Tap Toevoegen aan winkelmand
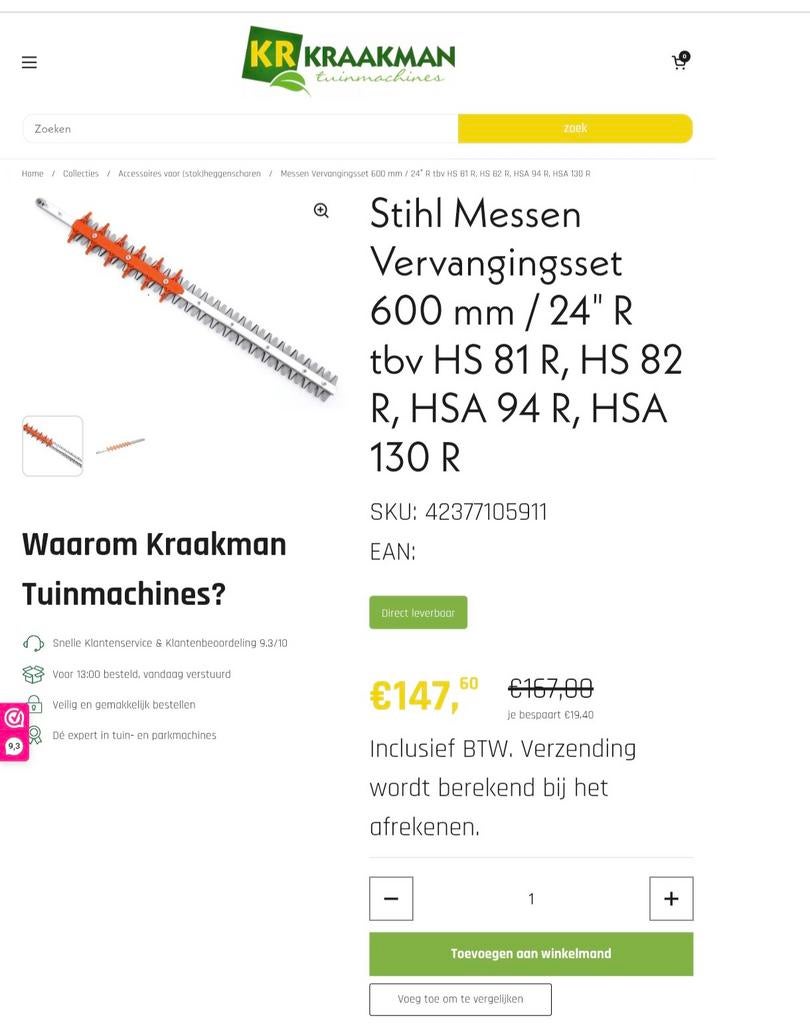The height and width of the screenshot is (1024, 810). click(531, 953)
